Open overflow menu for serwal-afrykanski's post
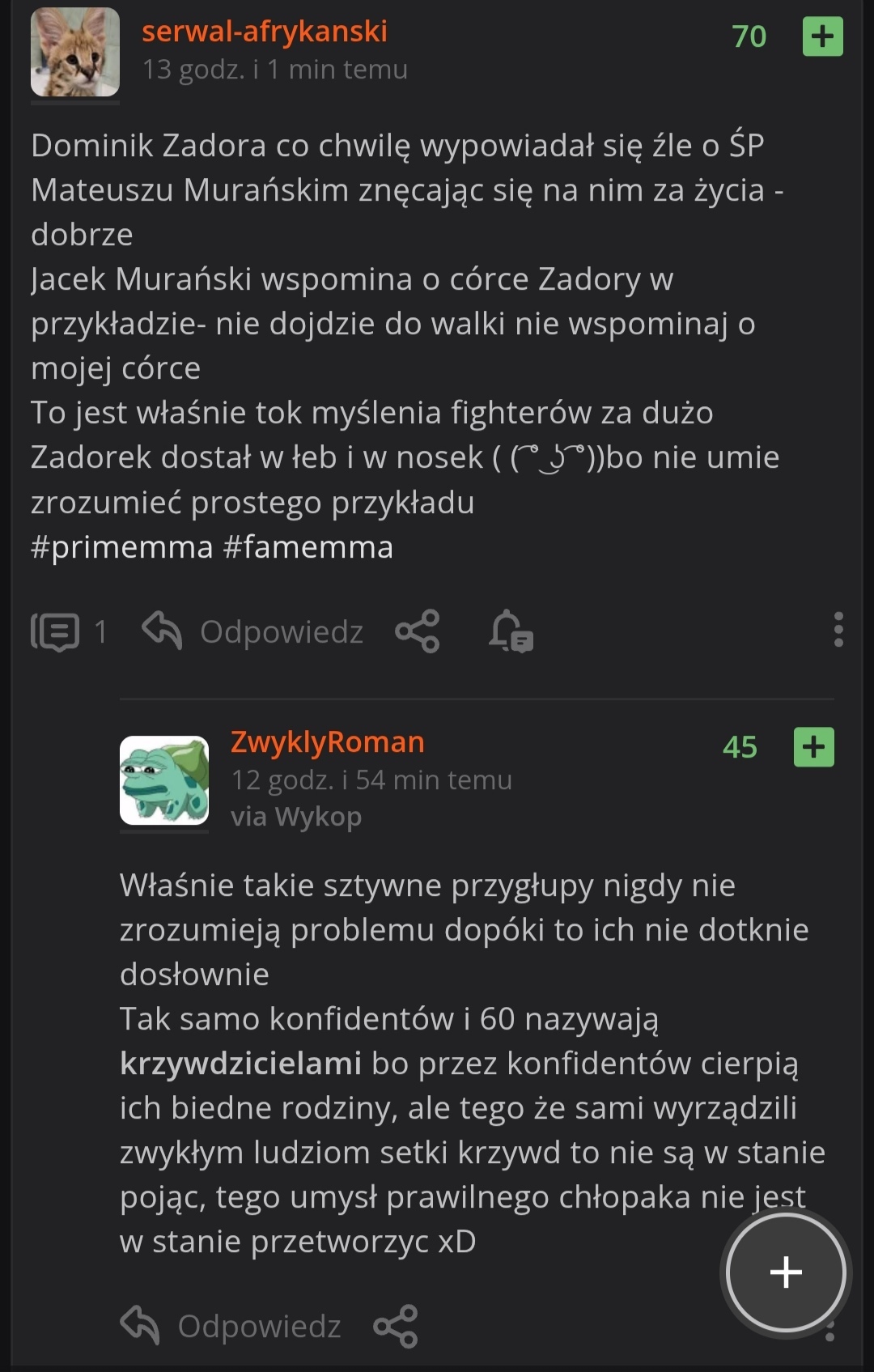Viewport: 874px width, 1372px height. [838, 630]
